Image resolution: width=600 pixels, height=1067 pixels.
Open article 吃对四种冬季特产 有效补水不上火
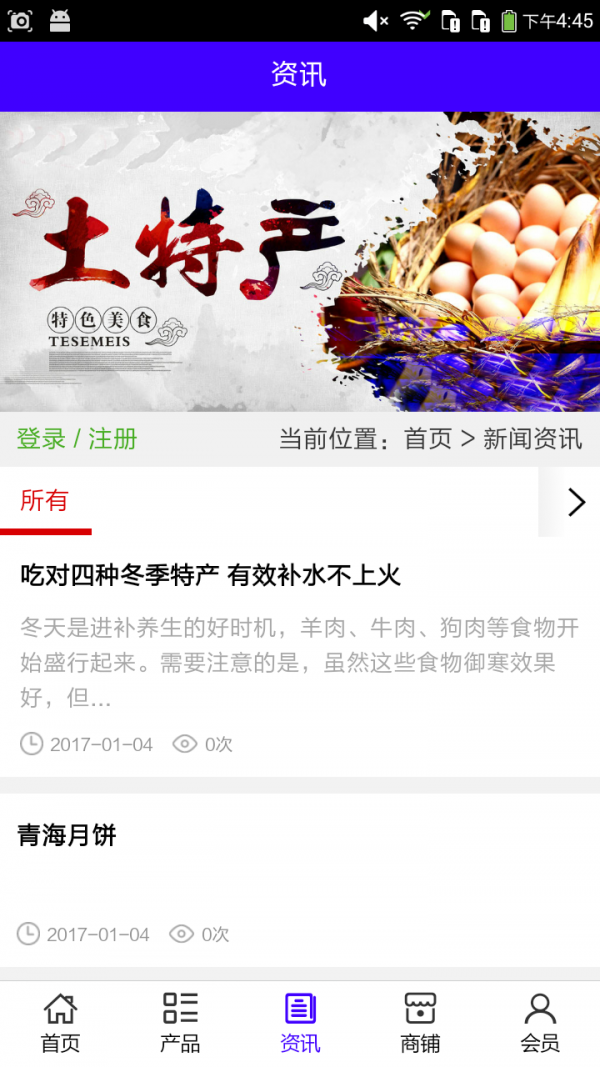[x=210, y=575]
